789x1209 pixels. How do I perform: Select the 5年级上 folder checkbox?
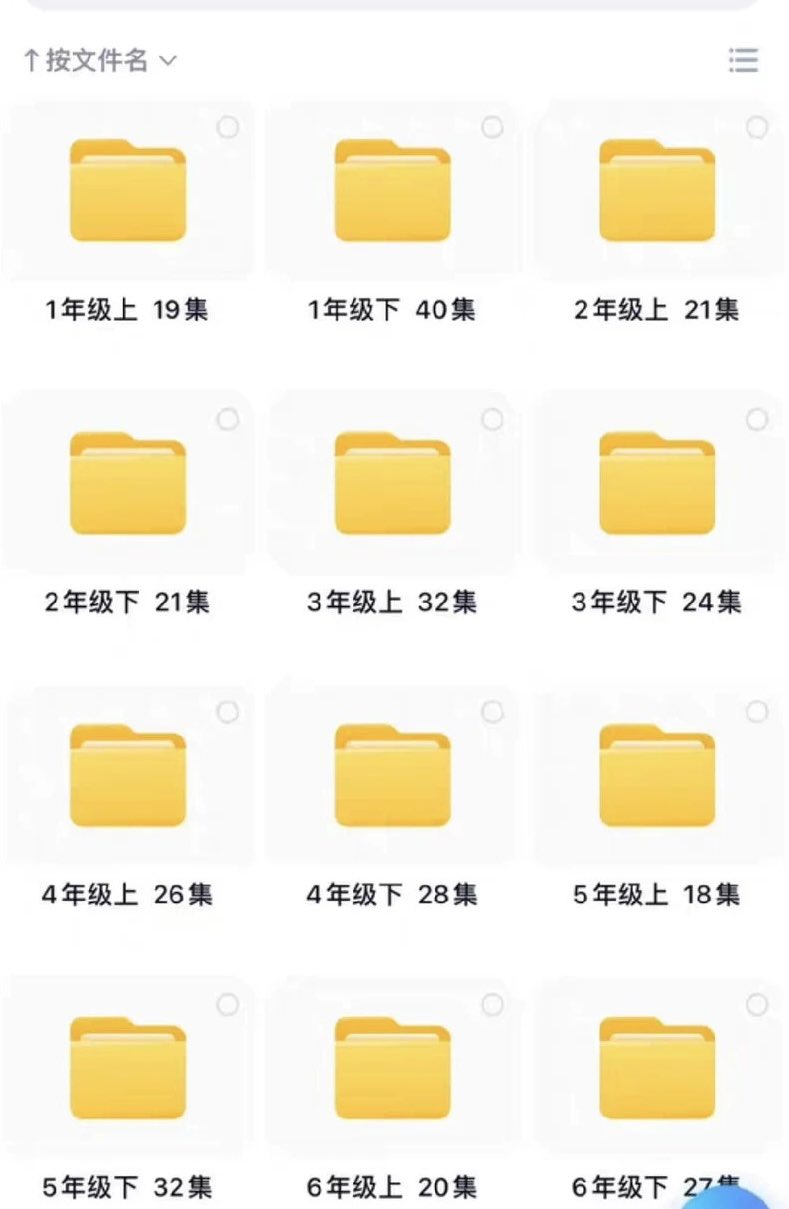point(757,712)
